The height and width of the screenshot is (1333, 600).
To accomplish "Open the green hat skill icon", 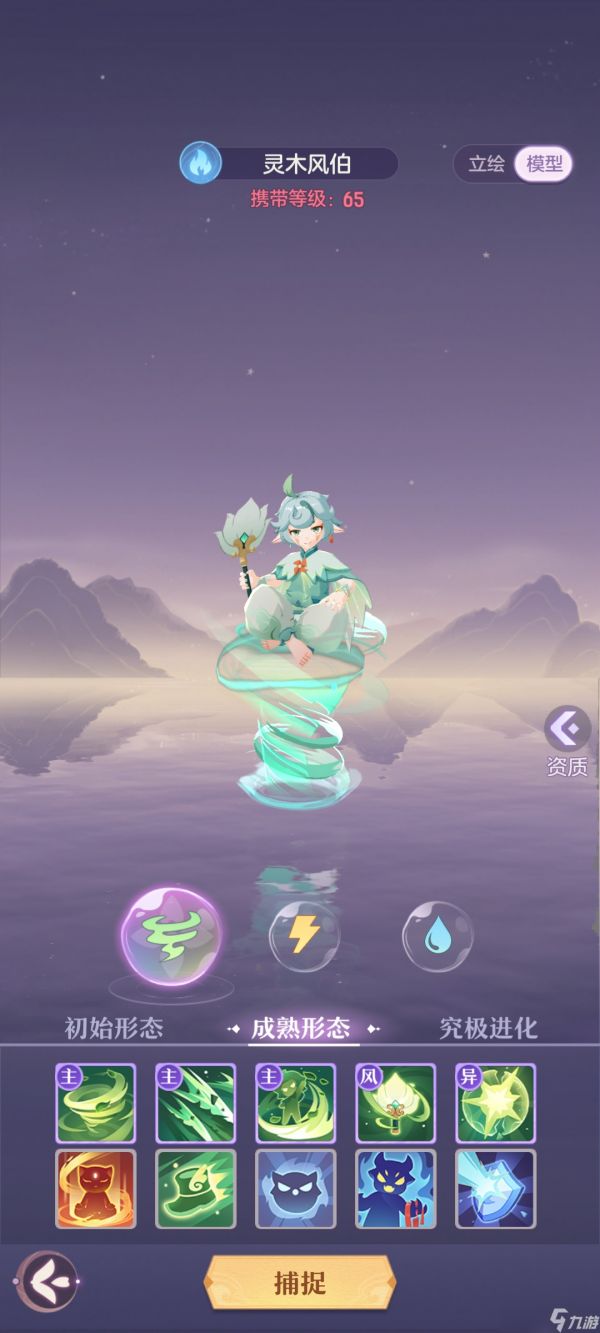I will pos(195,1188).
